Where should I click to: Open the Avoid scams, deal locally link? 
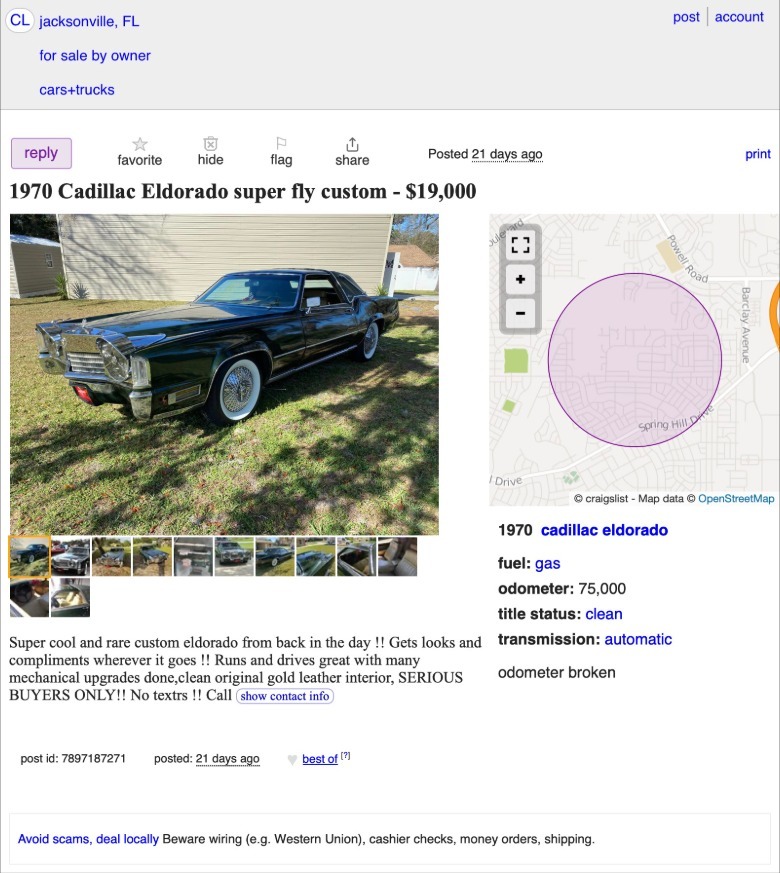[x=88, y=839]
